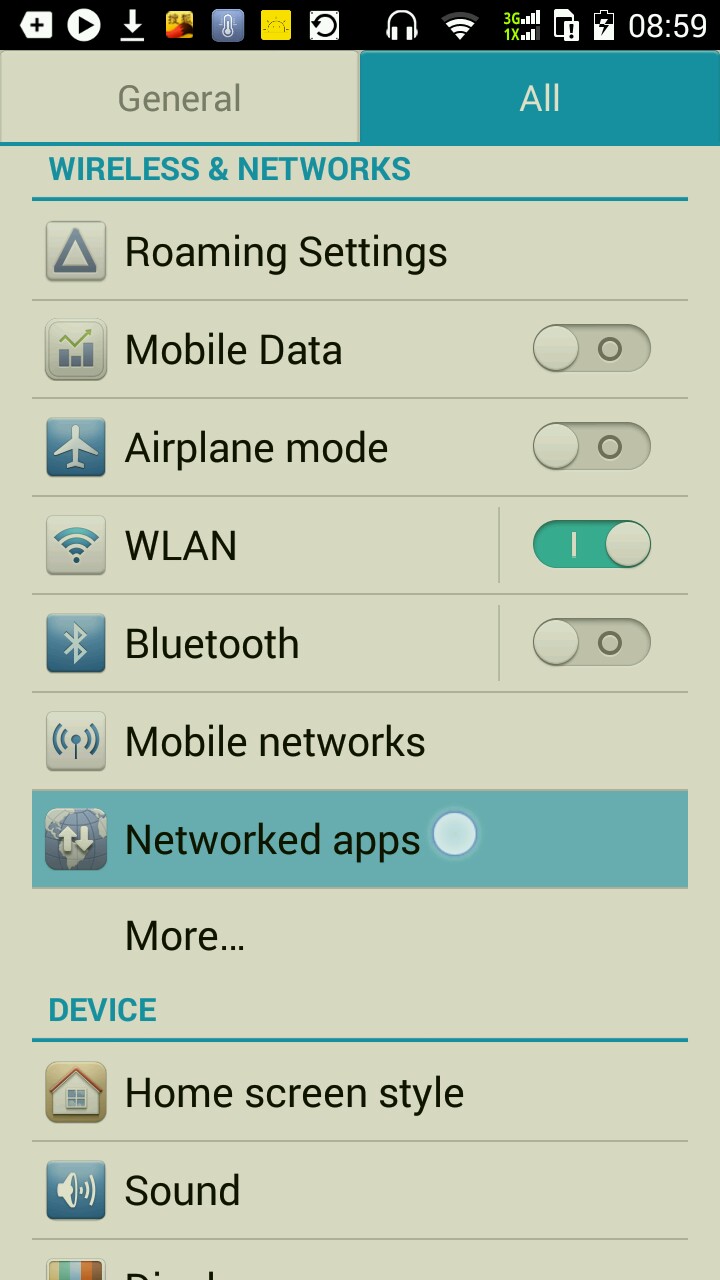The width and height of the screenshot is (720, 1280).
Task: Switch to the General tab
Action: click(179, 98)
